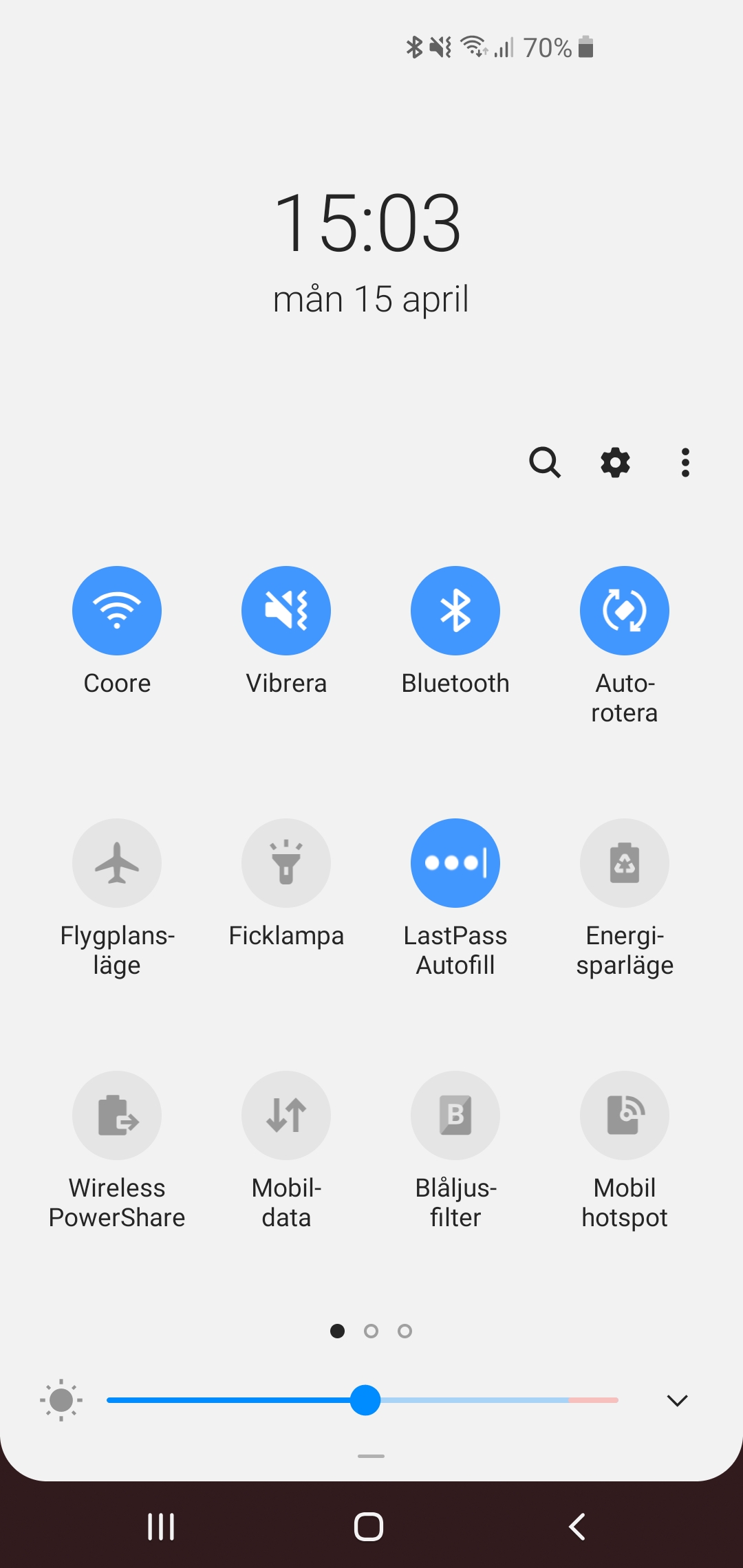The image size is (743, 1568).
Task: Open the settings gear
Action: click(615, 462)
